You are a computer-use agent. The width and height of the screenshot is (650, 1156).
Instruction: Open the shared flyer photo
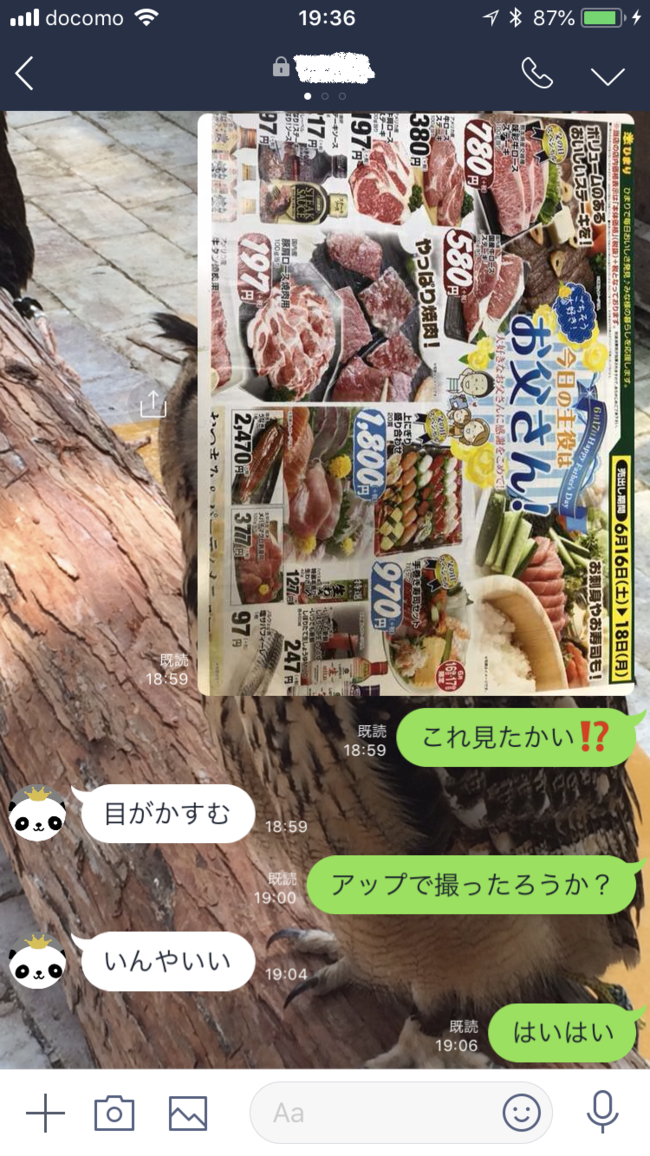pos(415,403)
